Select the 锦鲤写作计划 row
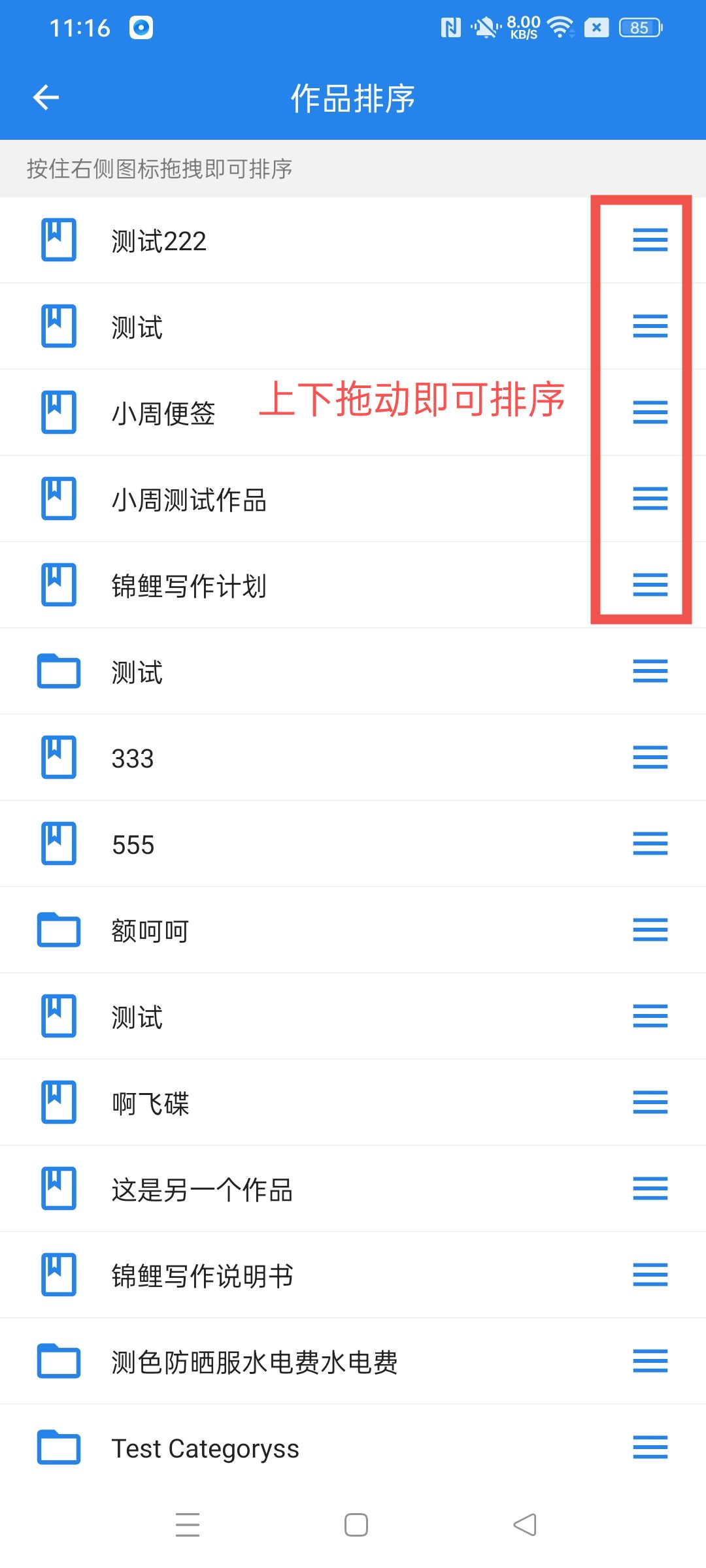Image resolution: width=706 pixels, height=1568 pixels. click(x=353, y=585)
